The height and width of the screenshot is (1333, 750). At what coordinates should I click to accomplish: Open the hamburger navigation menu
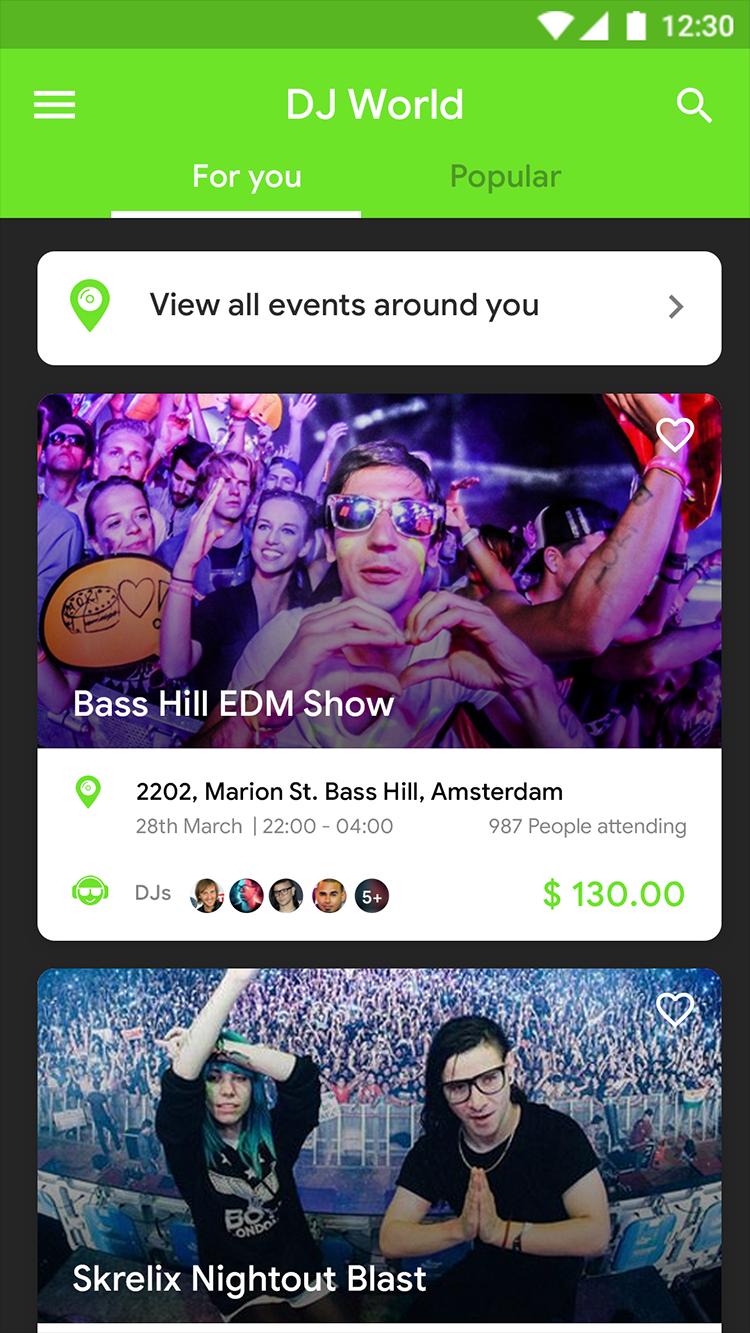(x=54, y=105)
